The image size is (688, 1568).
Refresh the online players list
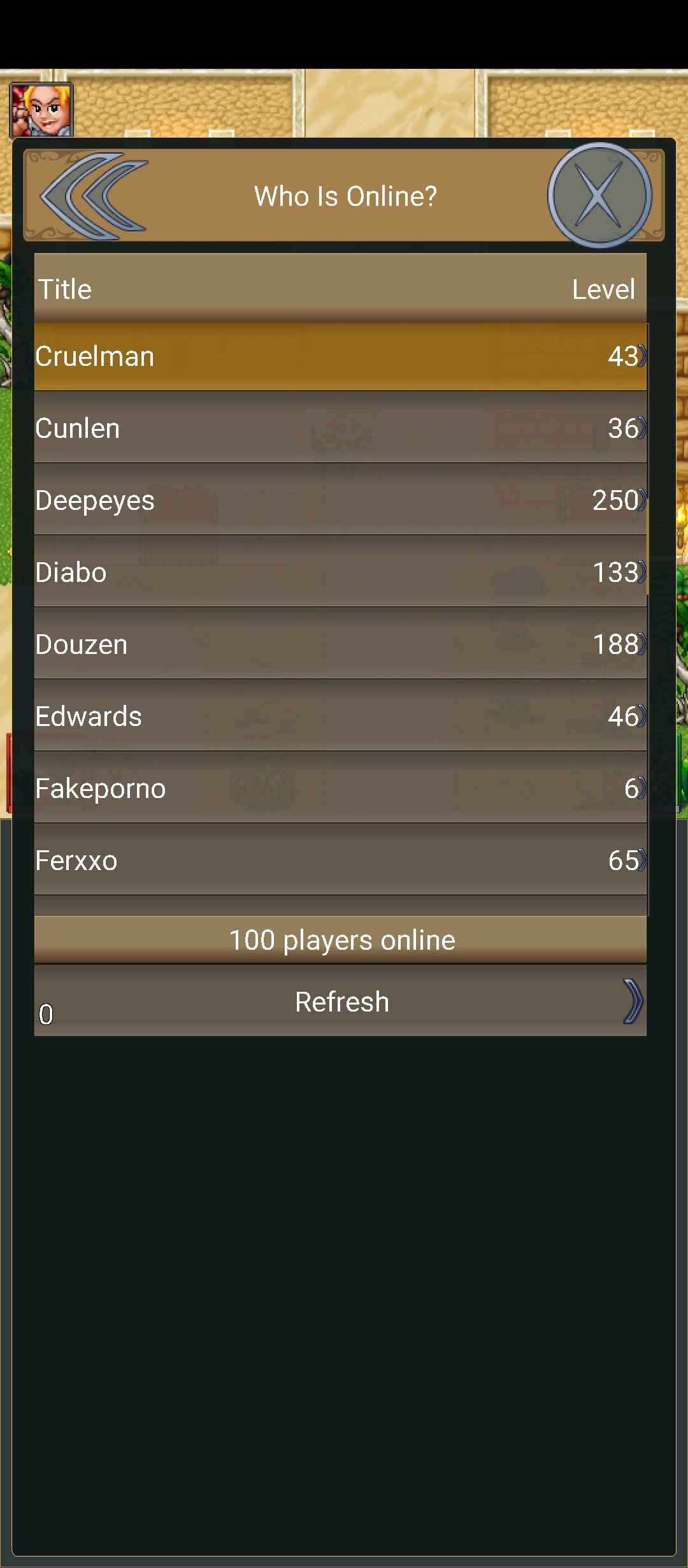tap(340, 1001)
